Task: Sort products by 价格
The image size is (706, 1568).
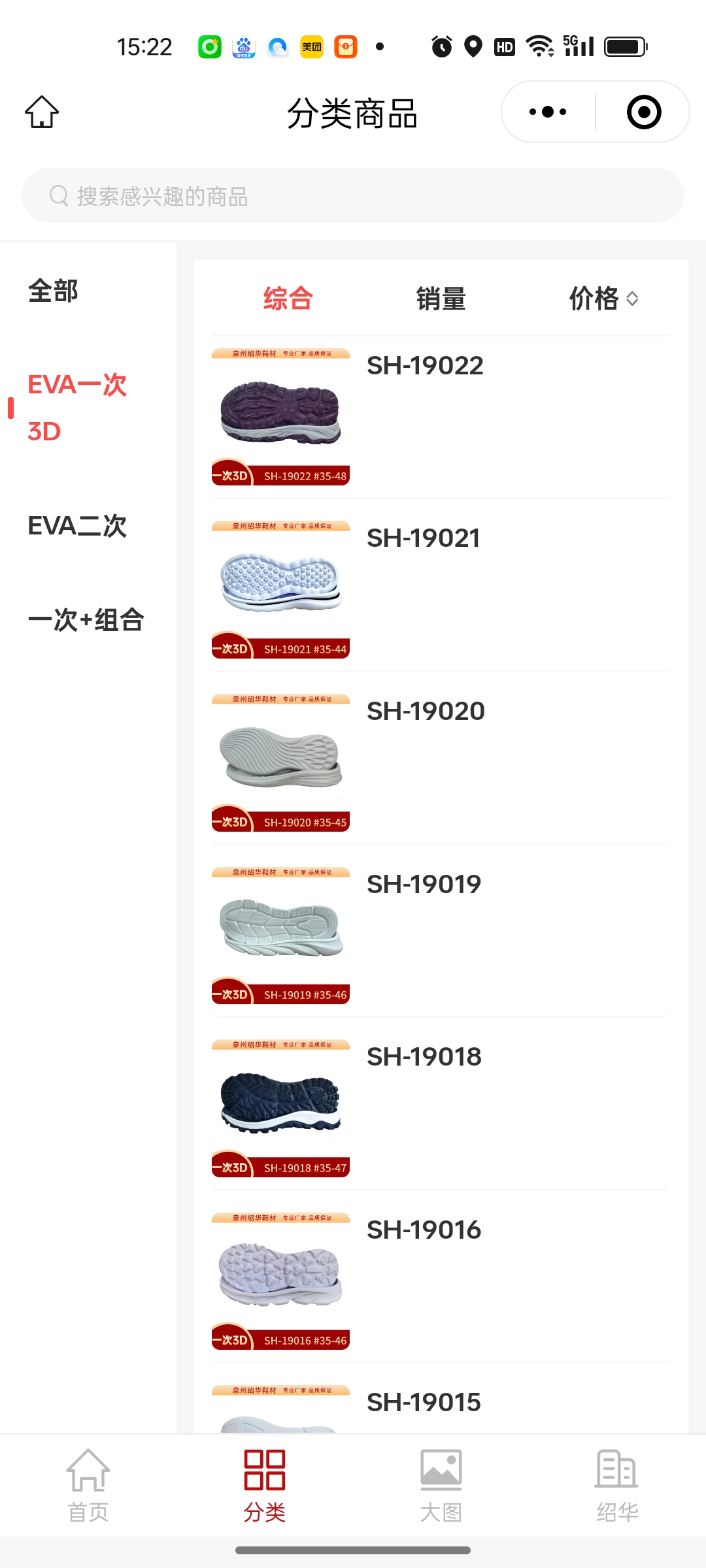Action: point(603,299)
